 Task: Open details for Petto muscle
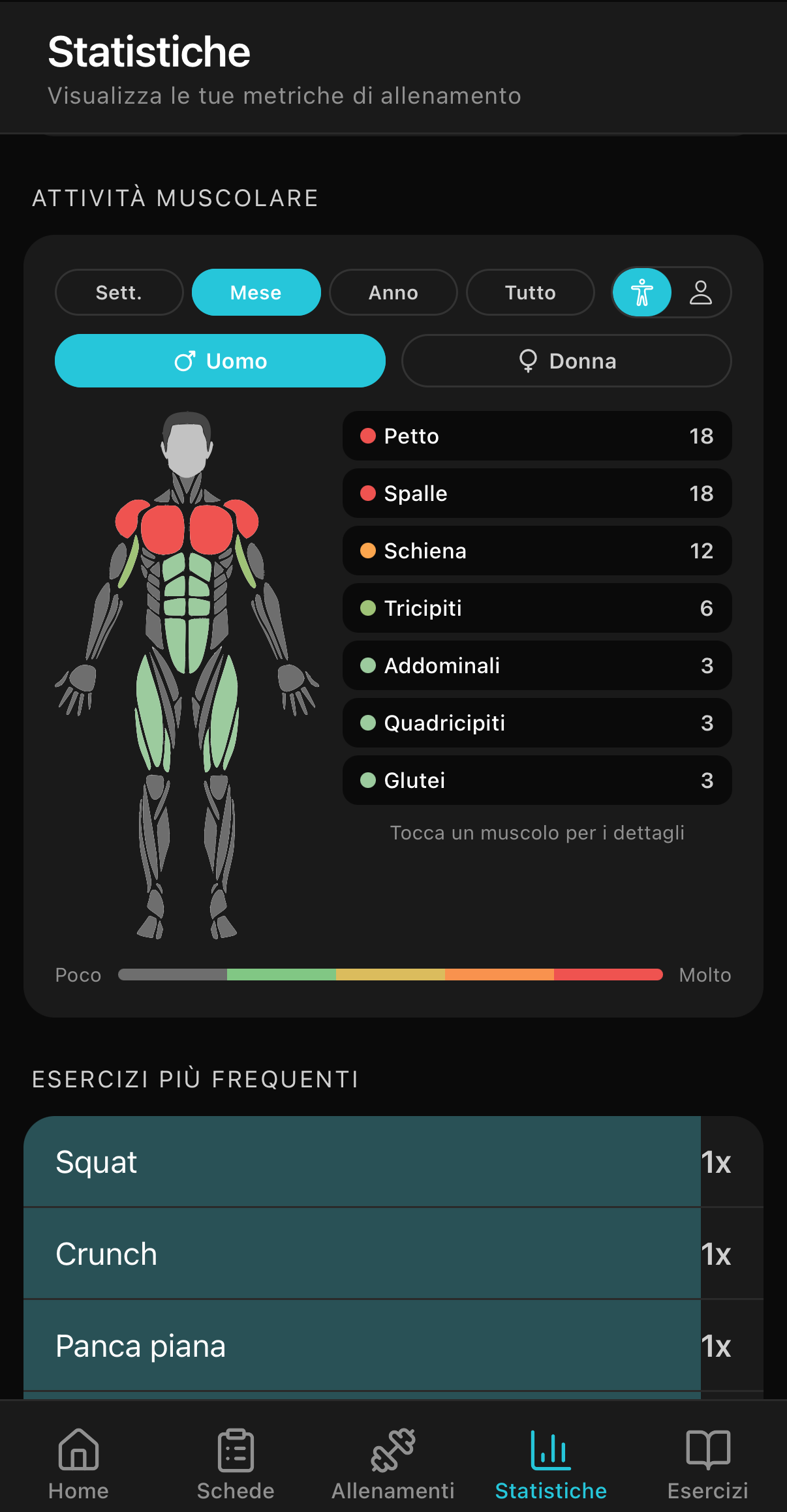coord(537,436)
